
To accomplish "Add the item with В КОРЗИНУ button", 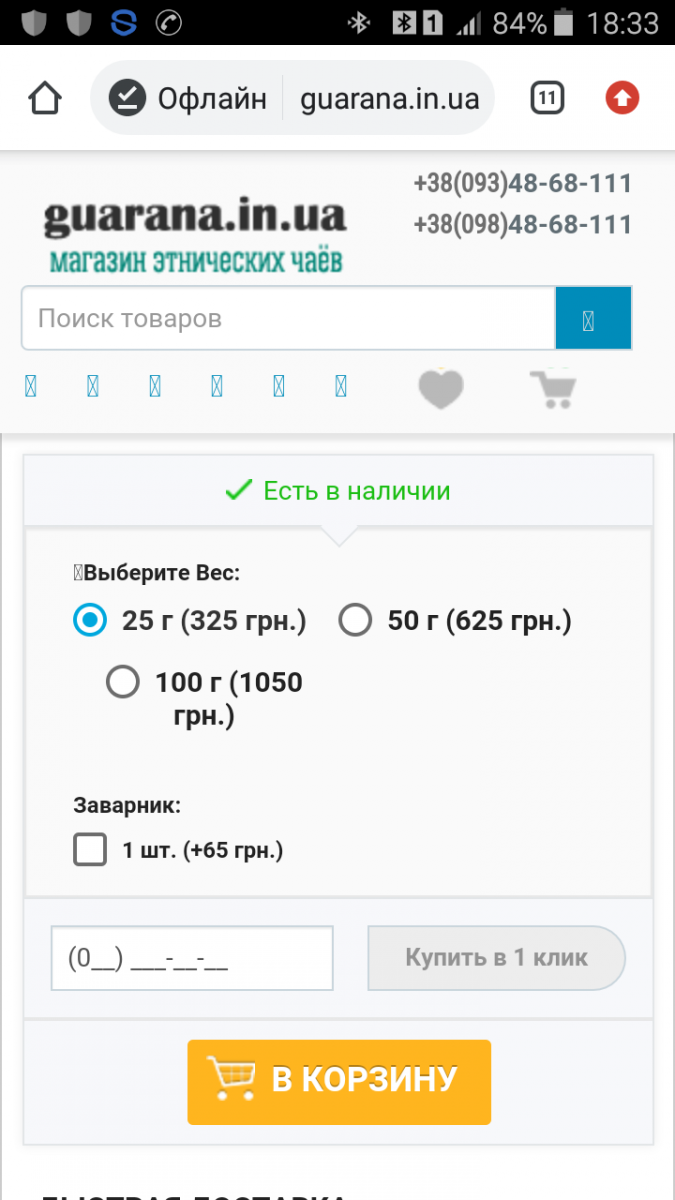I will (339, 1081).
